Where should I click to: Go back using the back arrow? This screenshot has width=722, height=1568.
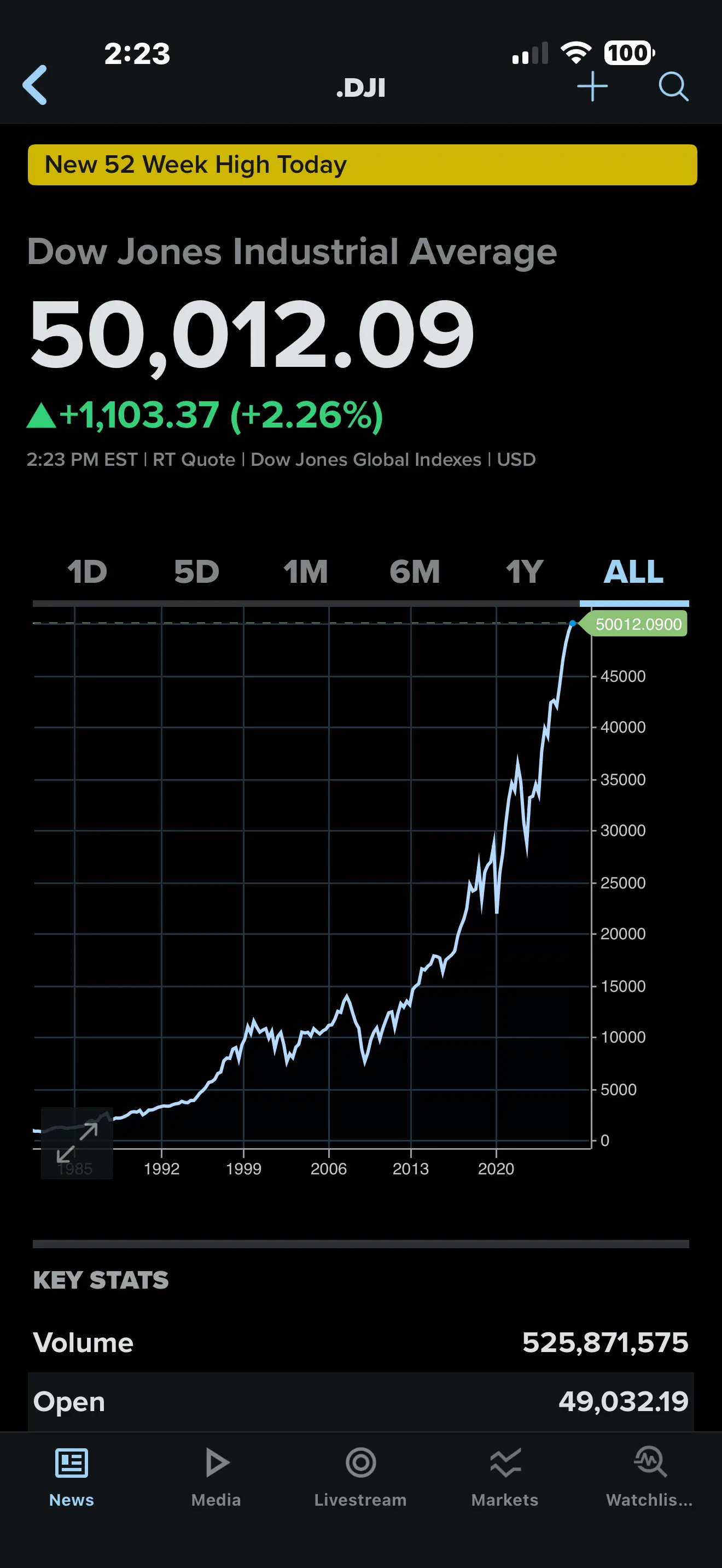[36, 85]
